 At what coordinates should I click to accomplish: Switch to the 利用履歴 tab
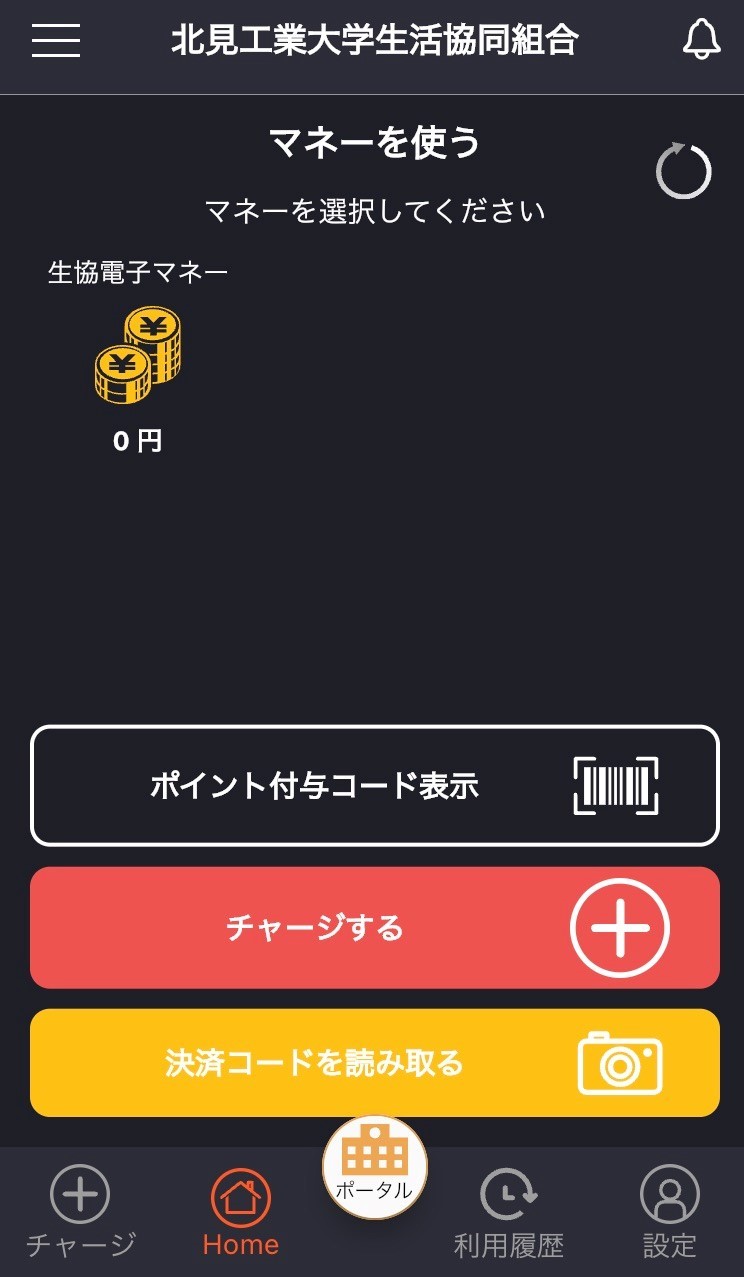(509, 1212)
